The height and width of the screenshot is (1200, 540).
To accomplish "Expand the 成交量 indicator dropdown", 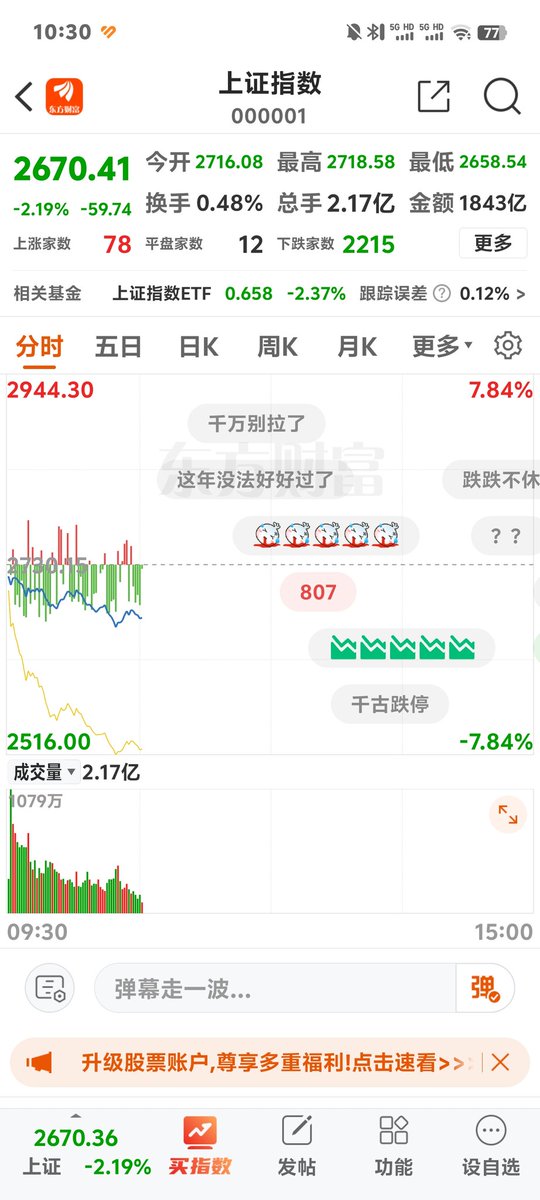I will tap(42, 772).
